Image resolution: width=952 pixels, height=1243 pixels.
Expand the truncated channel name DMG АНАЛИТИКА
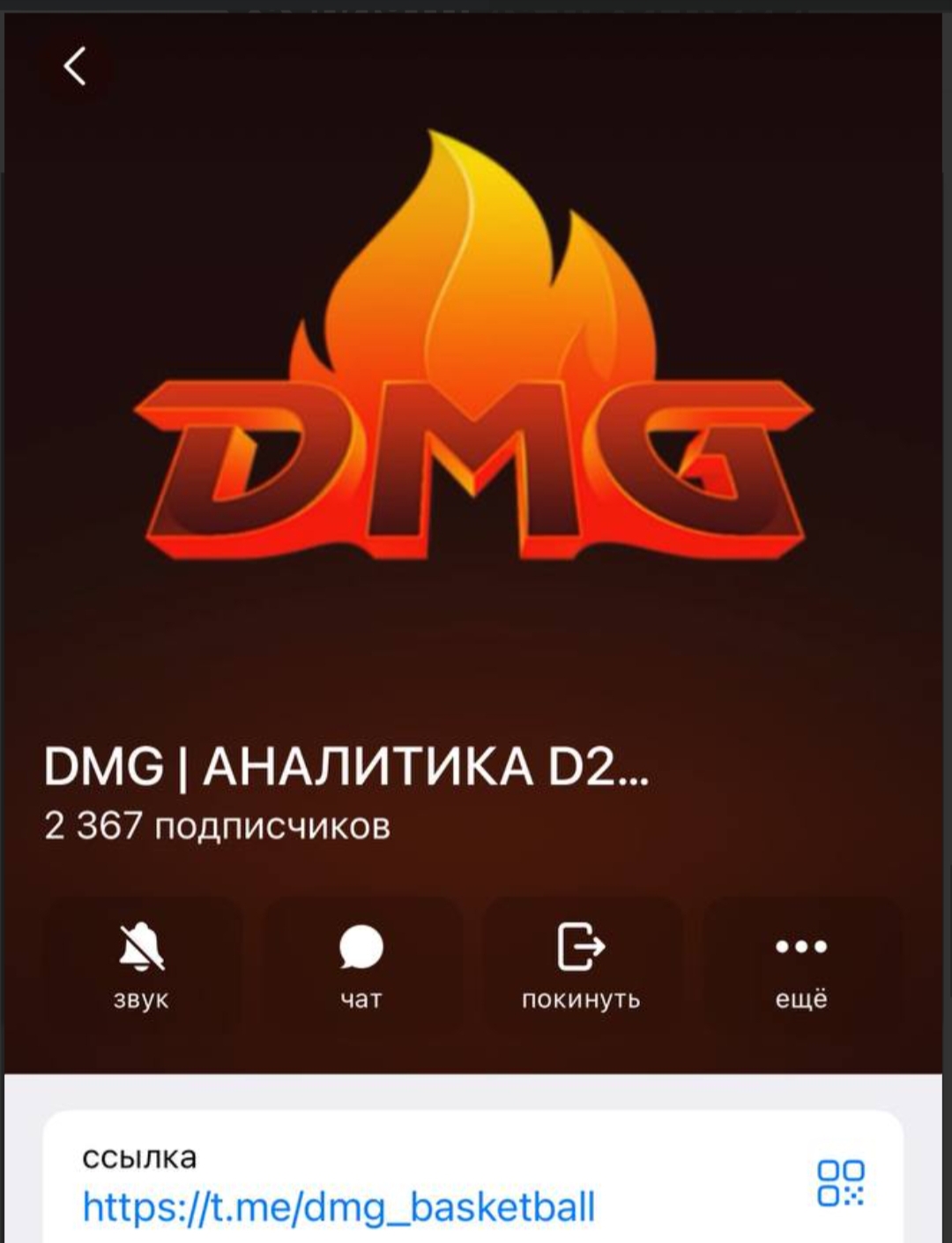[348, 769]
